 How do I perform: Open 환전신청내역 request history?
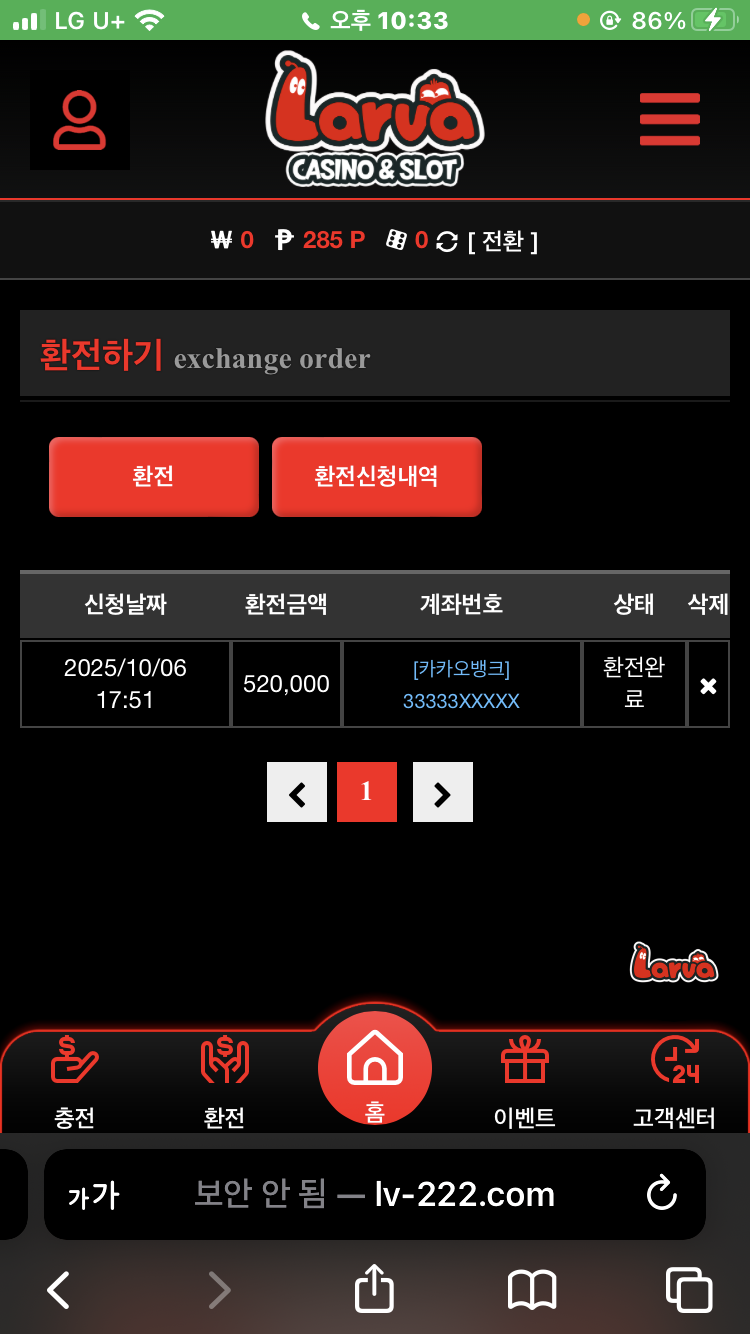pyautogui.click(x=376, y=477)
